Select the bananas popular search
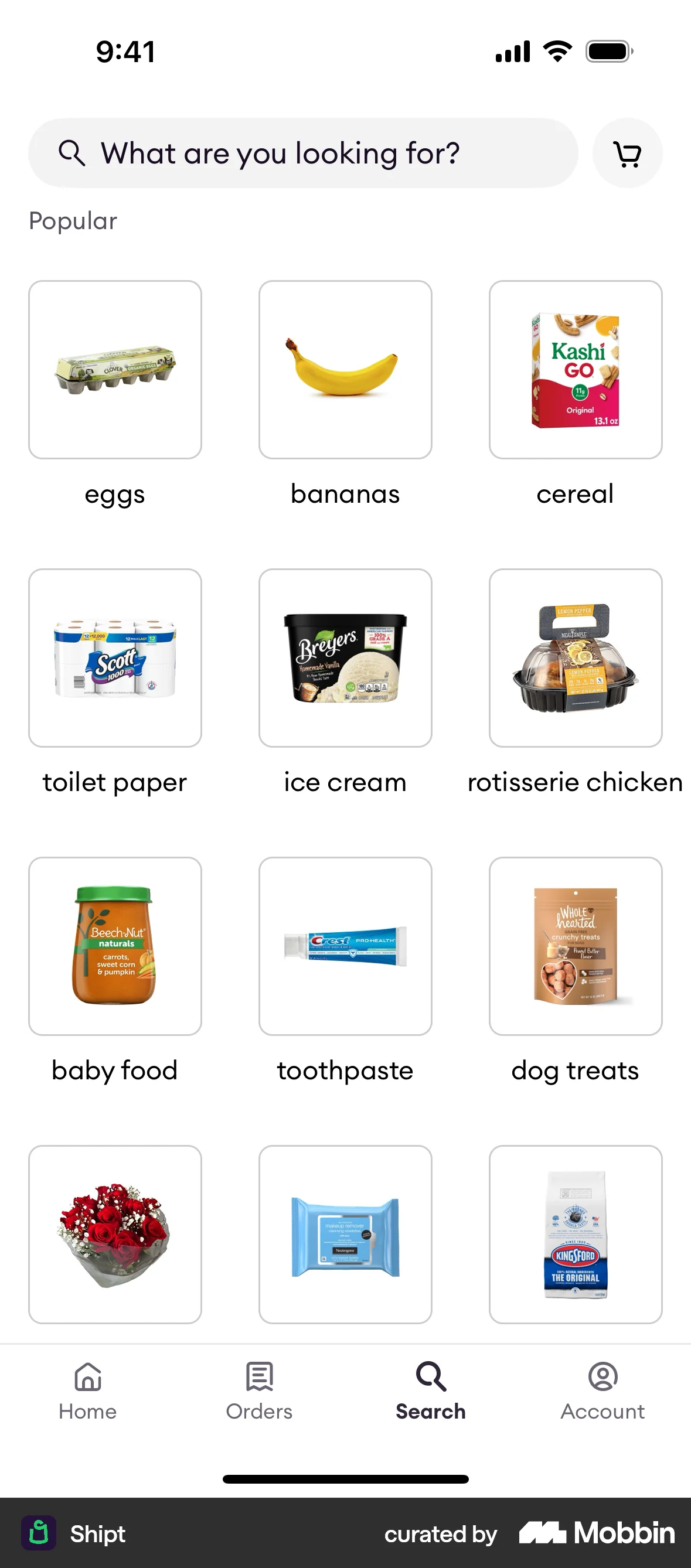Image resolution: width=691 pixels, height=1568 pixels. 345,368
